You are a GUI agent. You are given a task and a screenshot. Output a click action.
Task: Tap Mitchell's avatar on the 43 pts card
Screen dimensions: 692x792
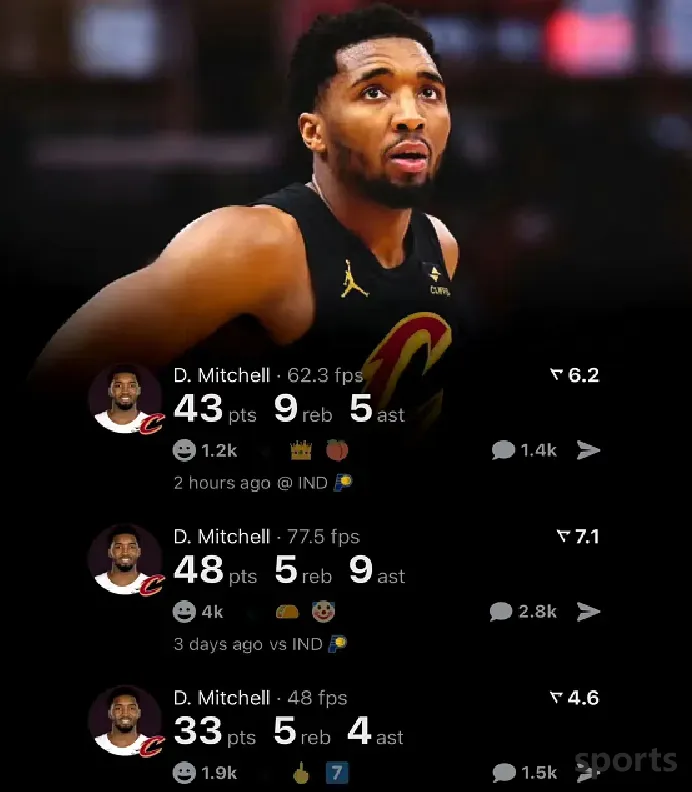click(125, 399)
